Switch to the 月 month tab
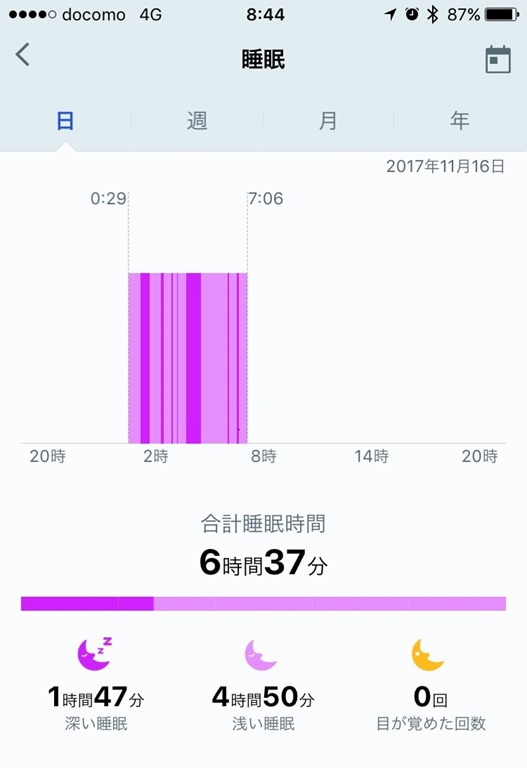Screen dimensions: 527x768 point(328,120)
